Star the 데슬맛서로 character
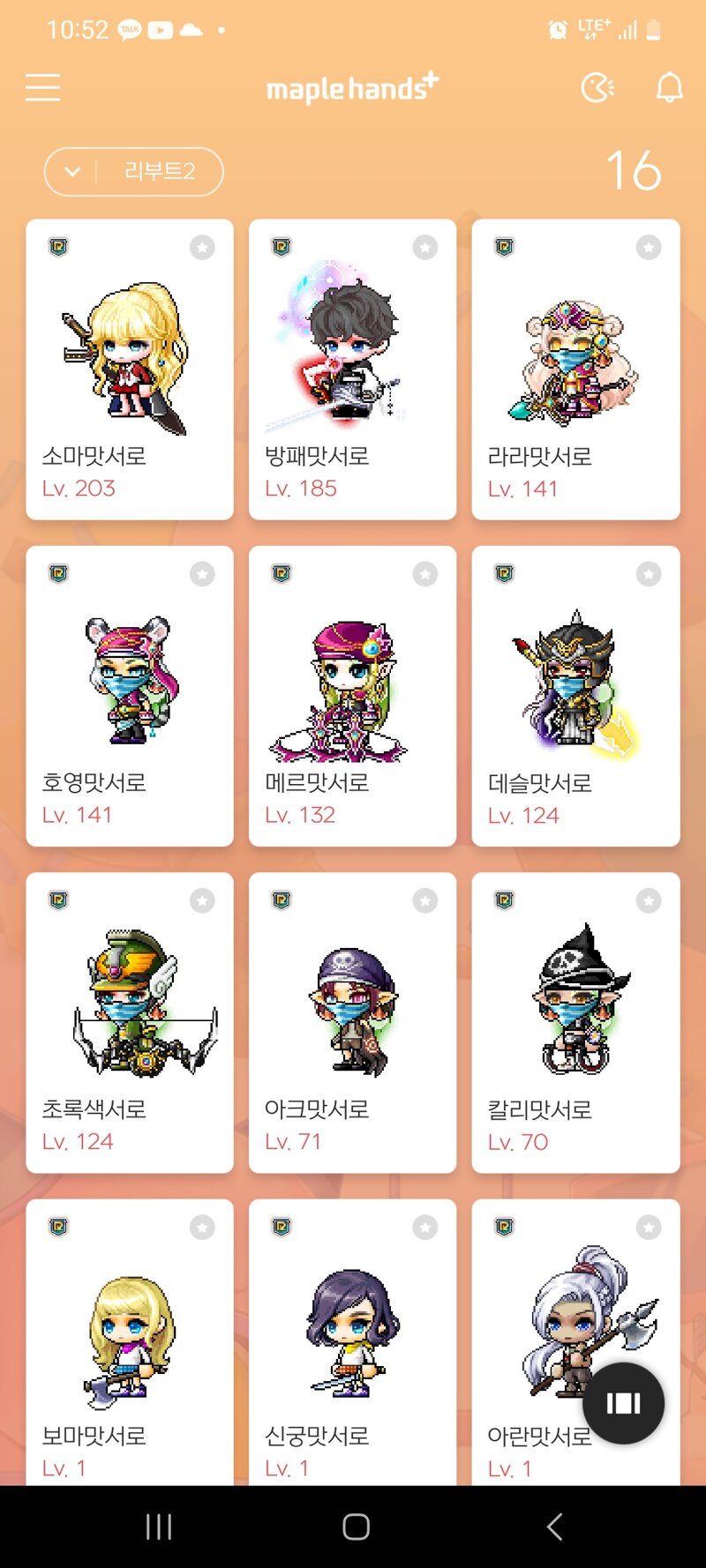Screen dimensions: 706x1568 click(x=649, y=574)
